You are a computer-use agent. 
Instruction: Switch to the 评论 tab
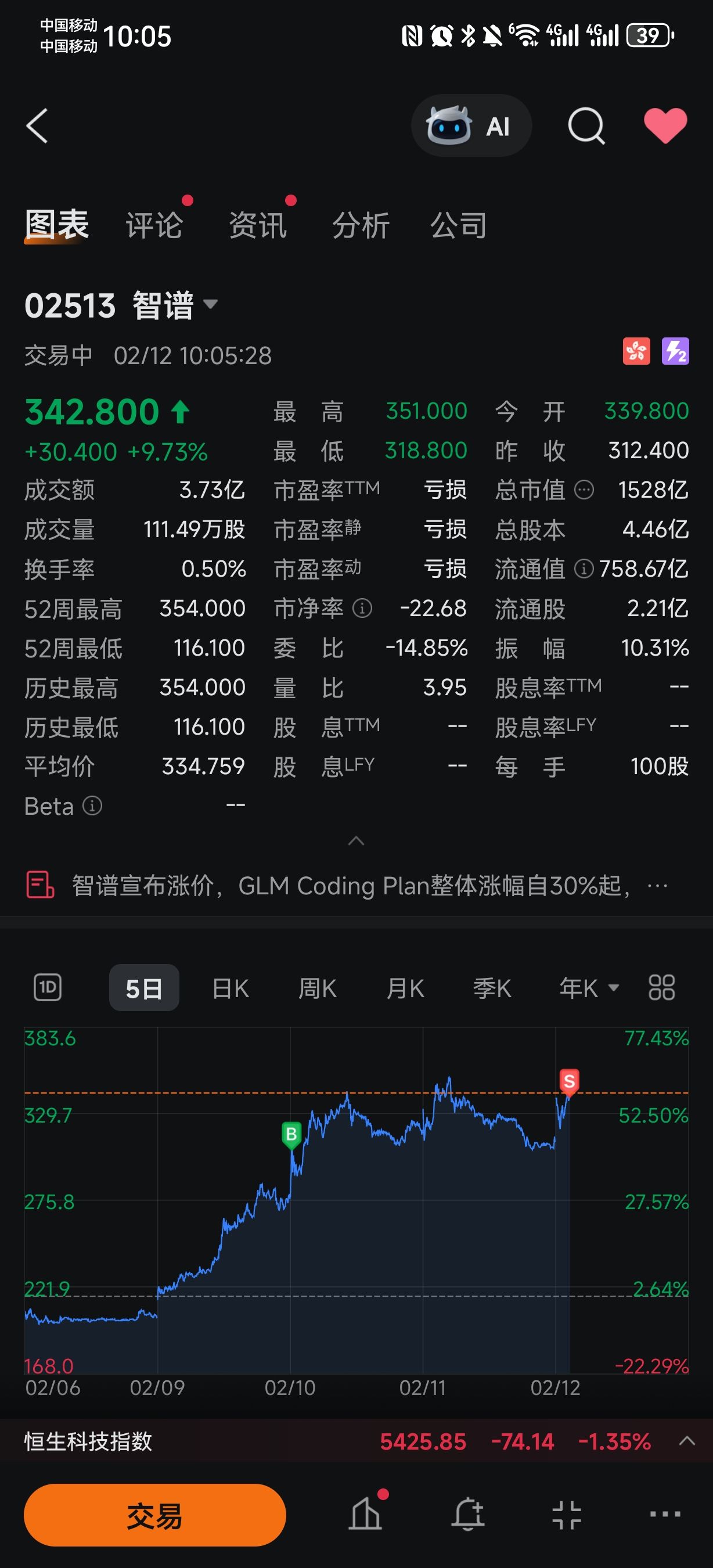[x=154, y=225]
